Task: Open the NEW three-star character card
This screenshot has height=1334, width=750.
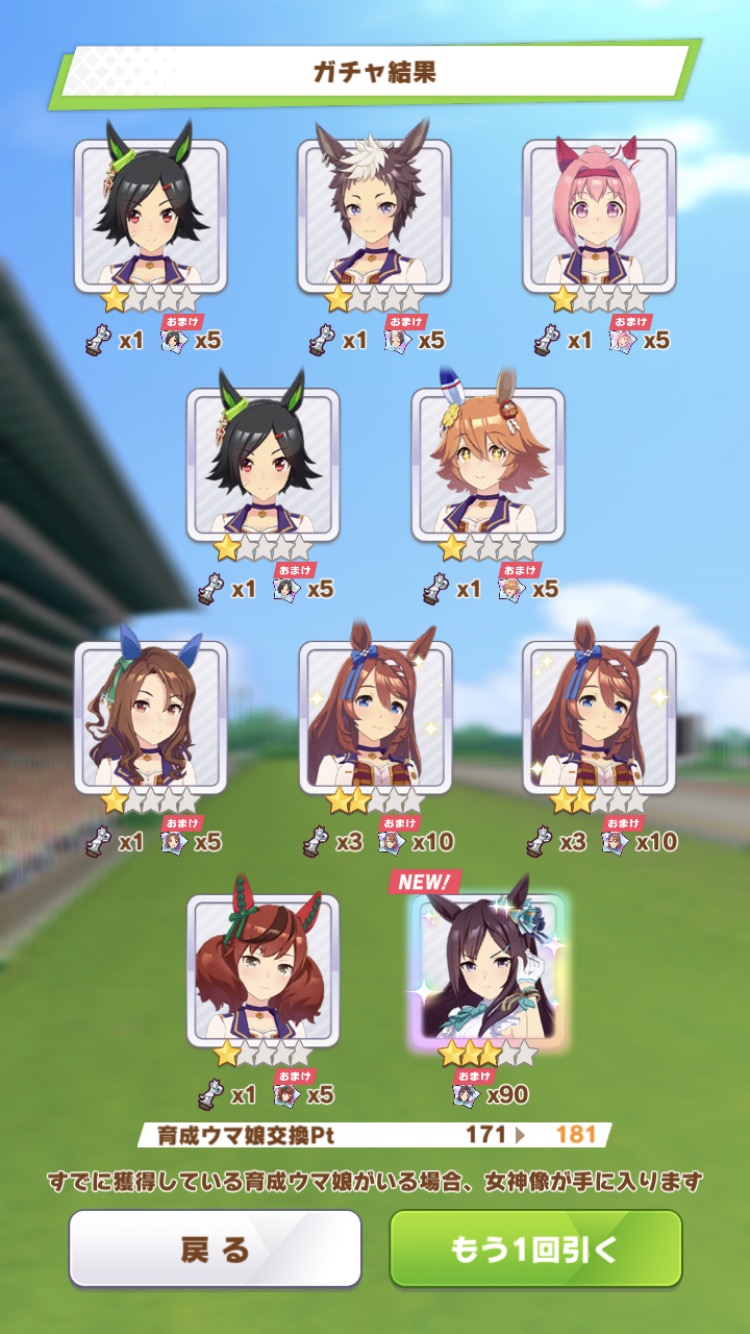Action: click(x=487, y=968)
